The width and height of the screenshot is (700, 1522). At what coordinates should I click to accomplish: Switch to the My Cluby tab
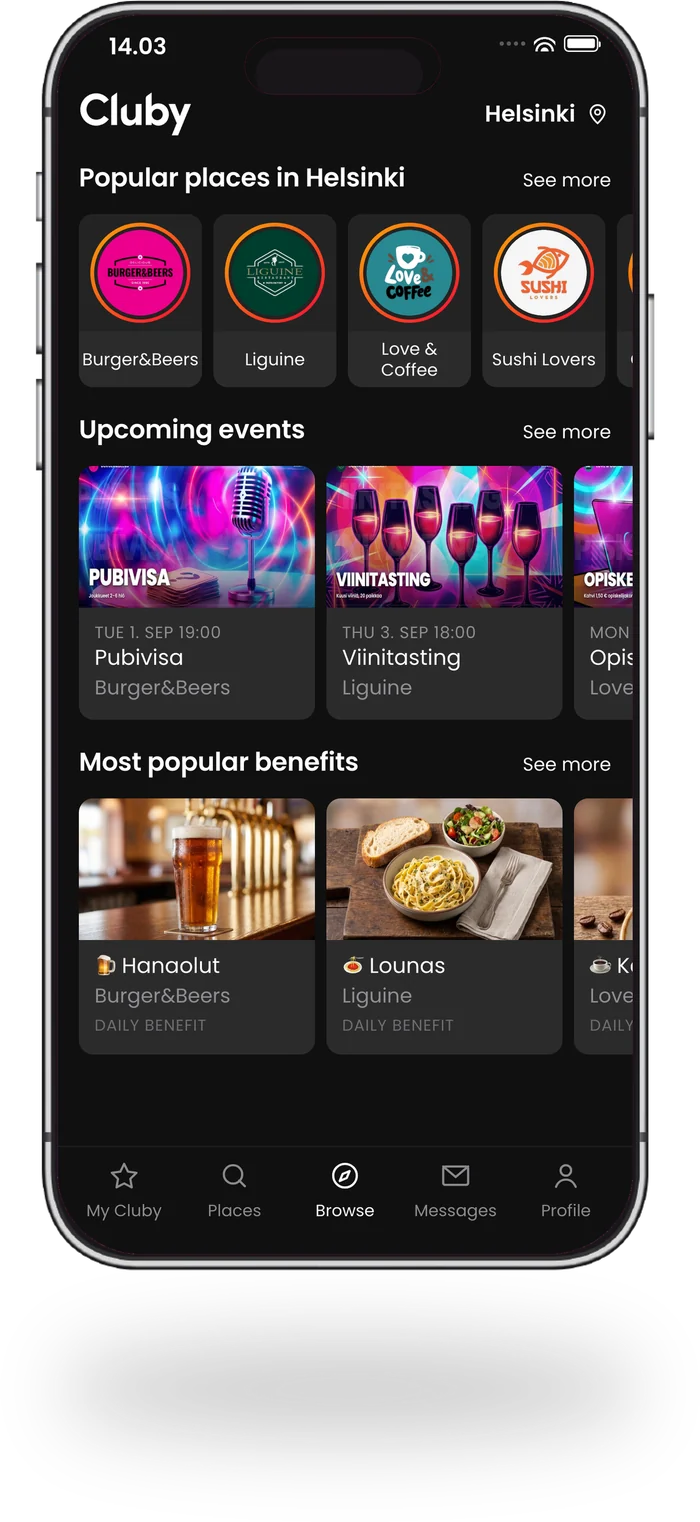coord(124,1191)
